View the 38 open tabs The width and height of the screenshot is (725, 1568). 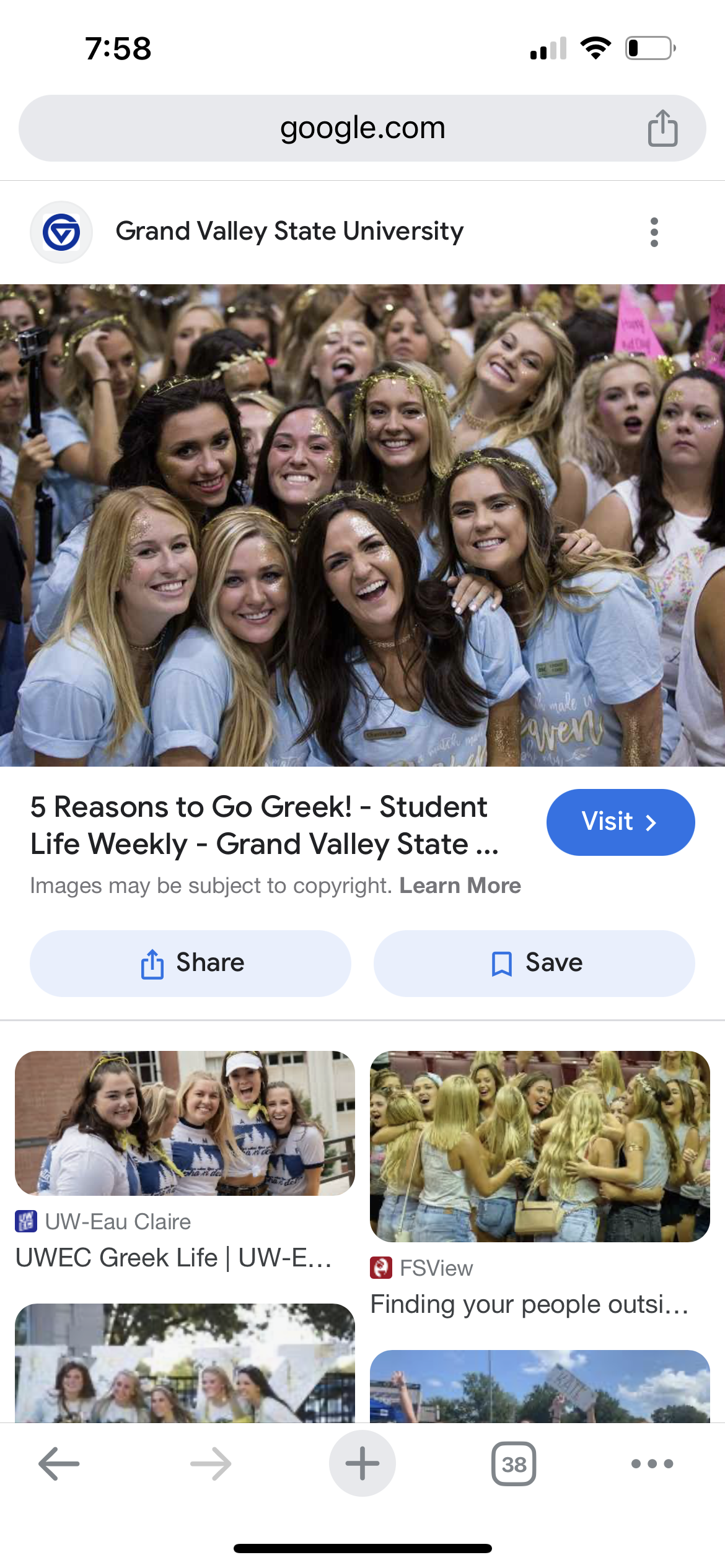coord(514,1464)
